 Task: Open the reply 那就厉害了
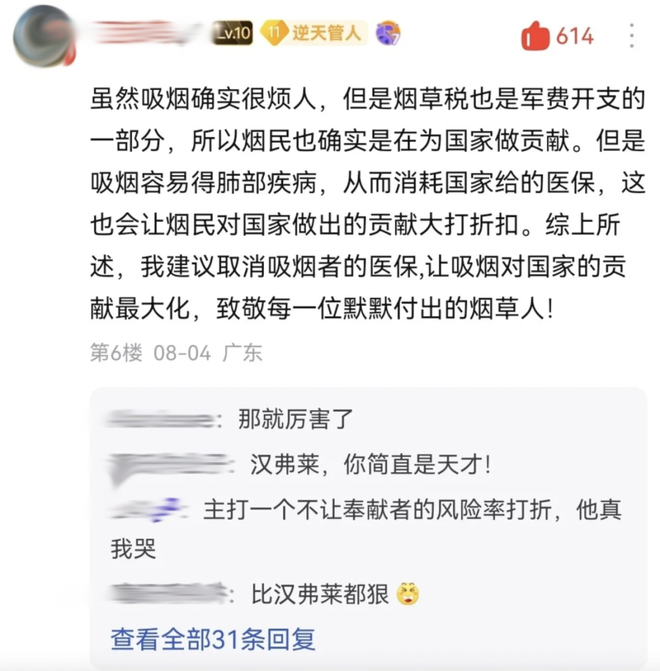pos(295,420)
